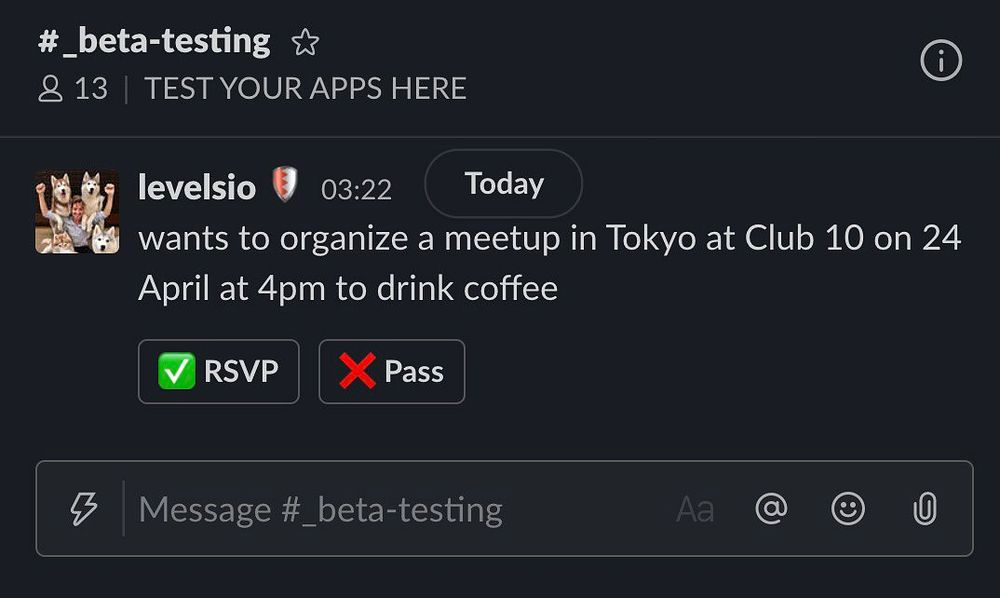
Task: RSVP to the Tokyo meetup
Action: 218,372
